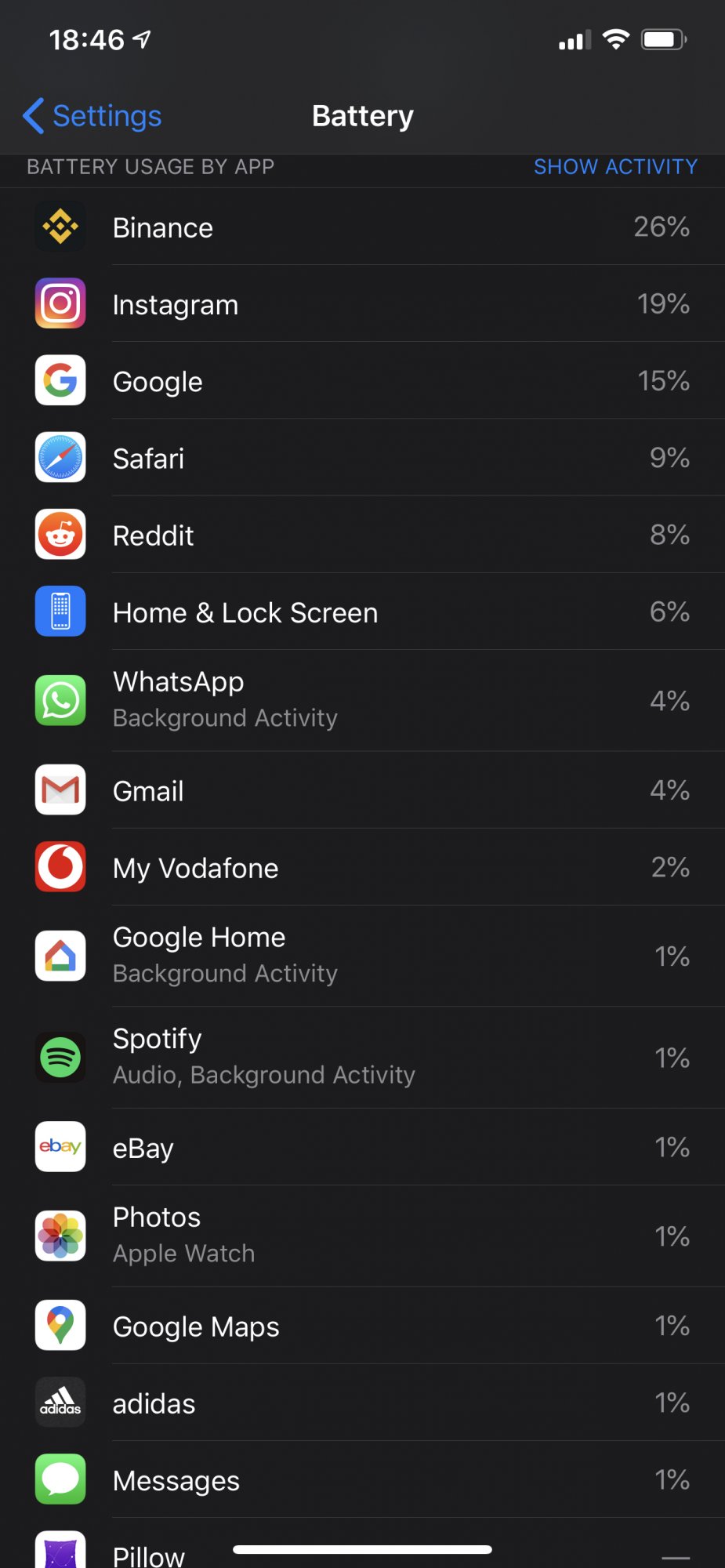Tap Show Activity link

click(x=615, y=167)
